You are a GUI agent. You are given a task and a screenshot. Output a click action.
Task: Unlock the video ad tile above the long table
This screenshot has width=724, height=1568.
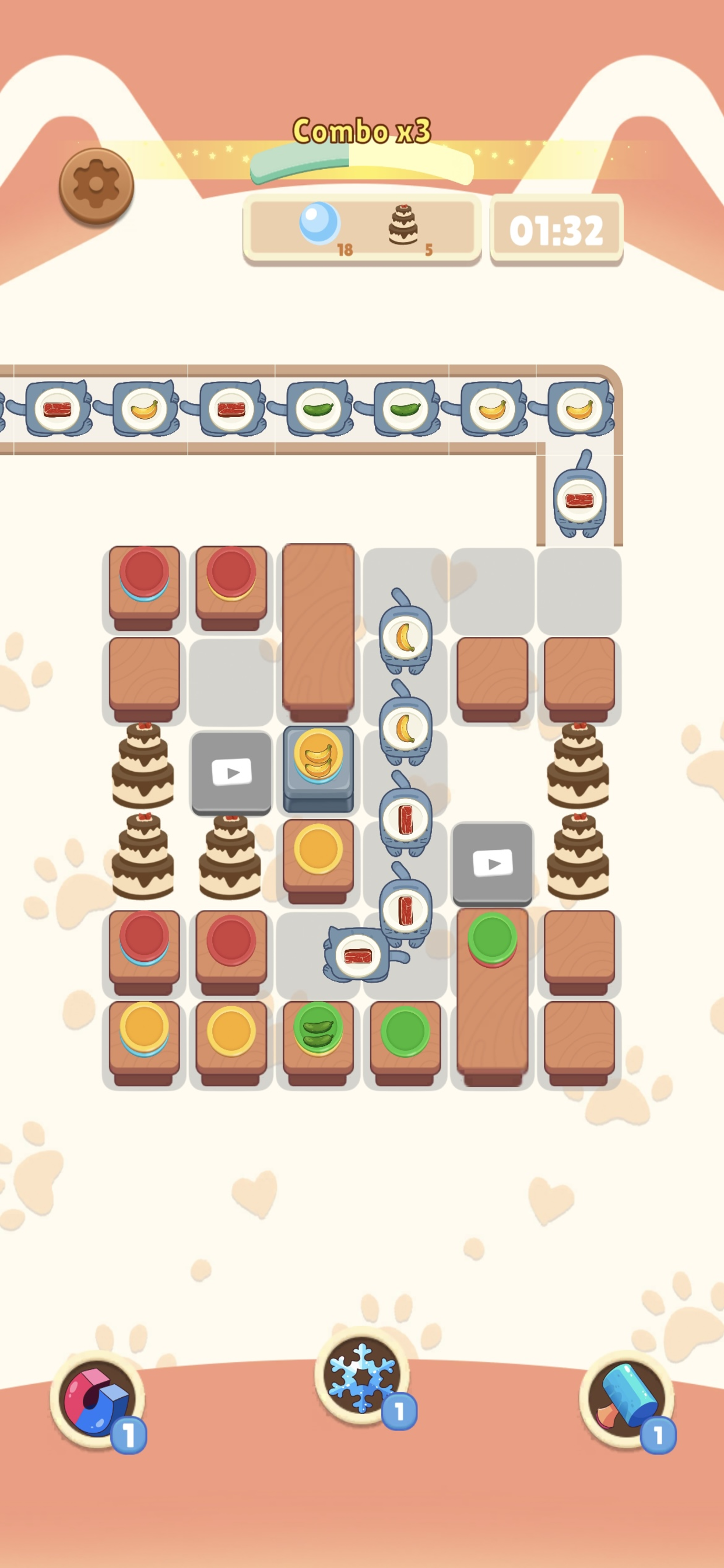(x=492, y=862)
